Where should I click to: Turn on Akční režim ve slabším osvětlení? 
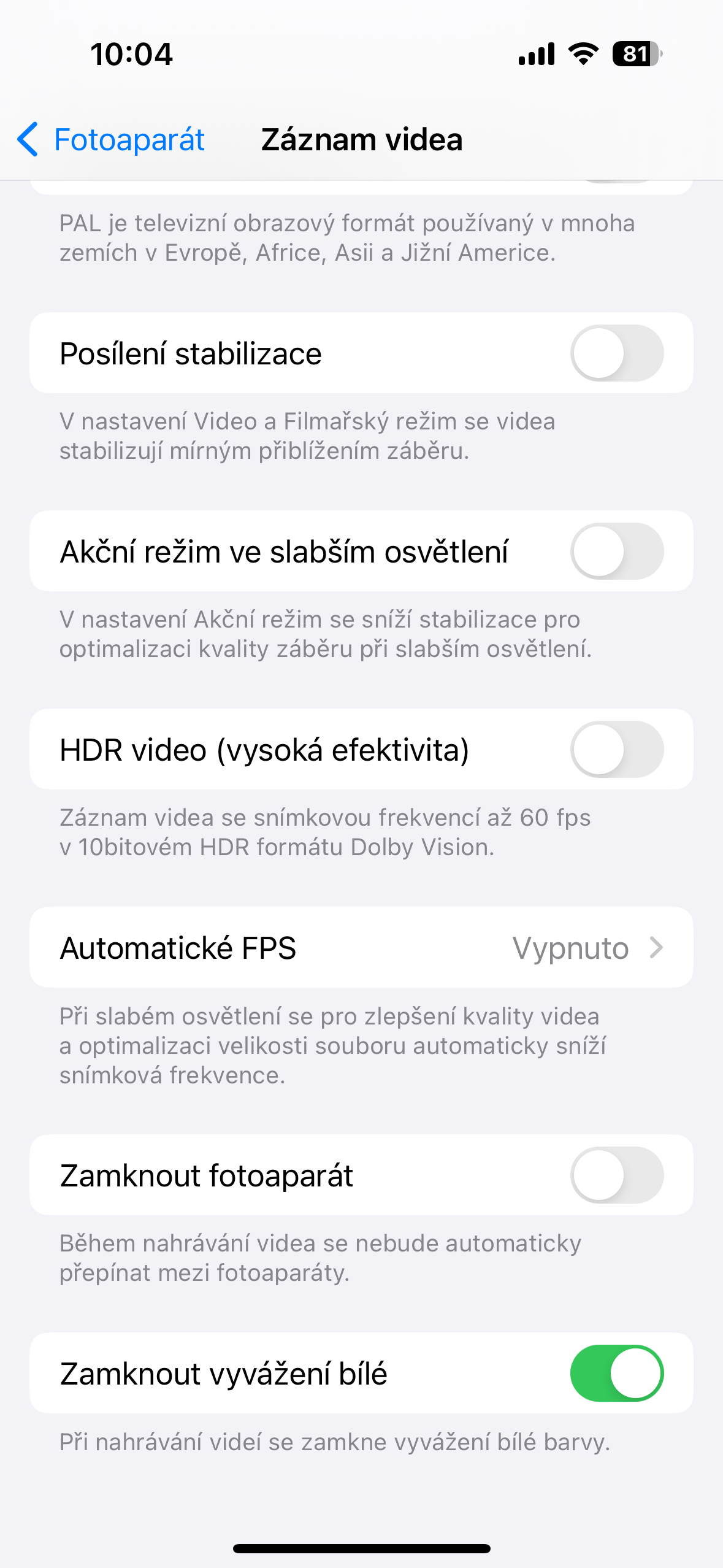pyautogui.click(x=616, y=551)
